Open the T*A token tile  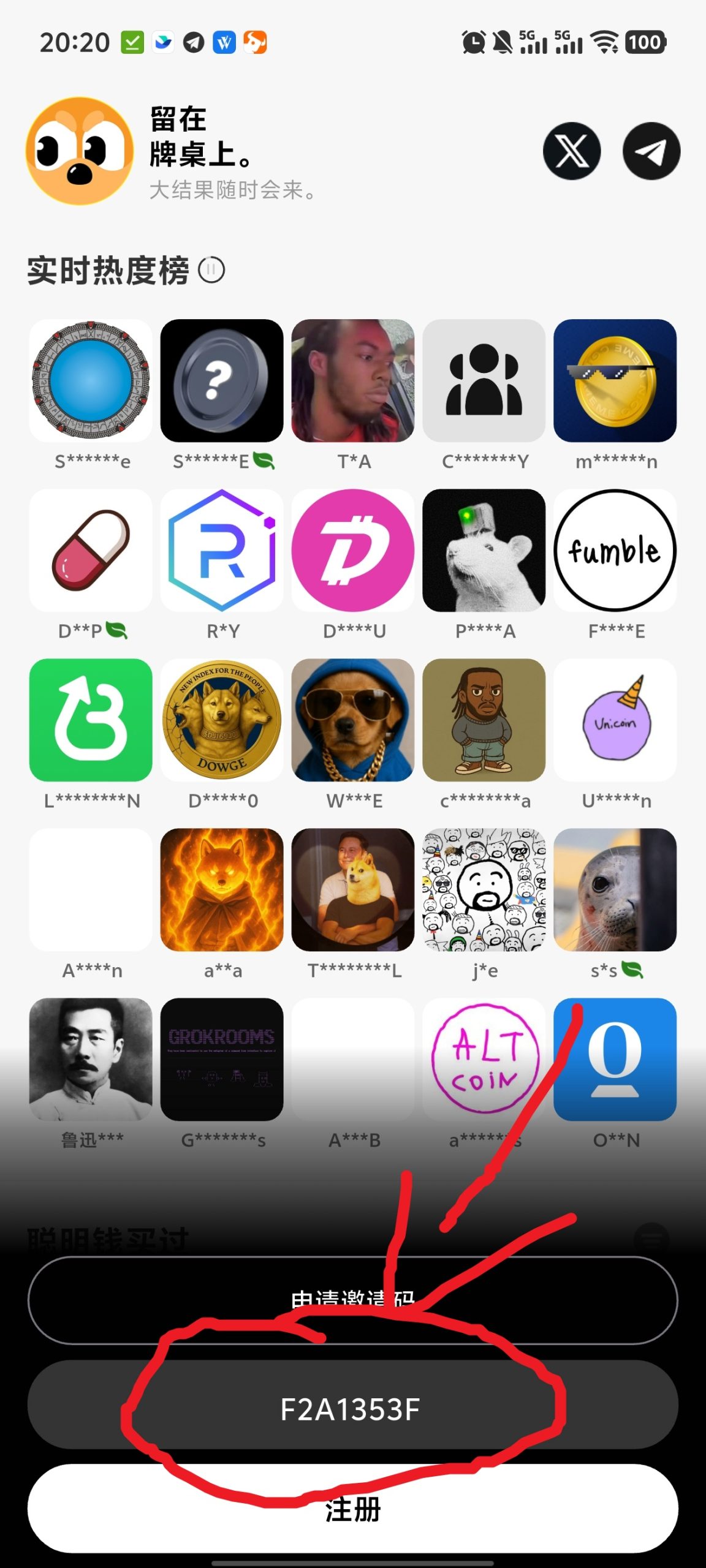coord(352,380)
